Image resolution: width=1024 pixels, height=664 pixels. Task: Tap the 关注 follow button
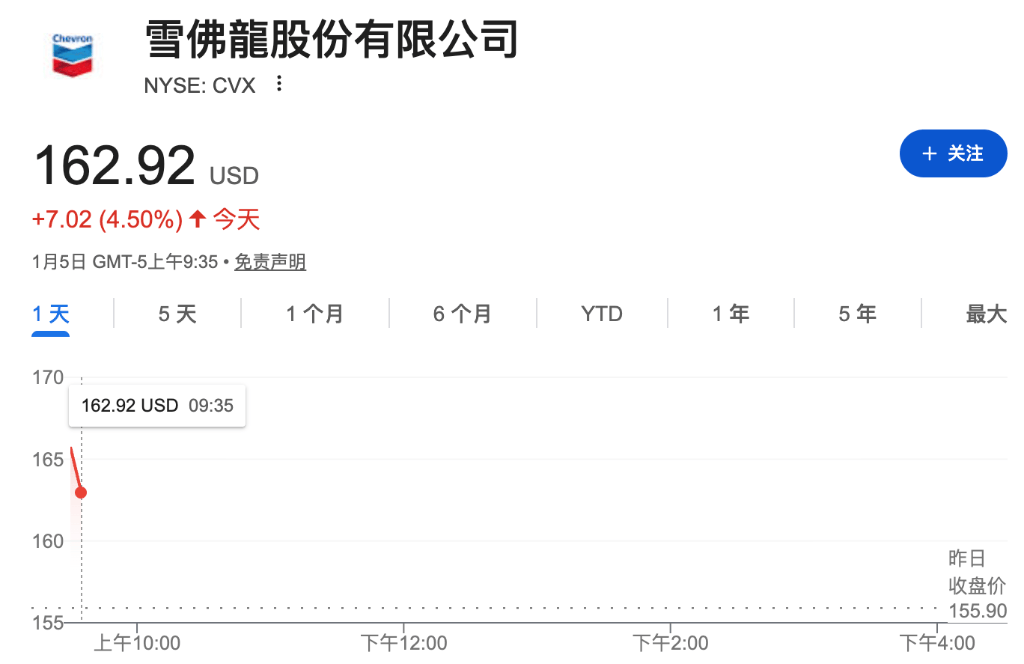point(953,154)
